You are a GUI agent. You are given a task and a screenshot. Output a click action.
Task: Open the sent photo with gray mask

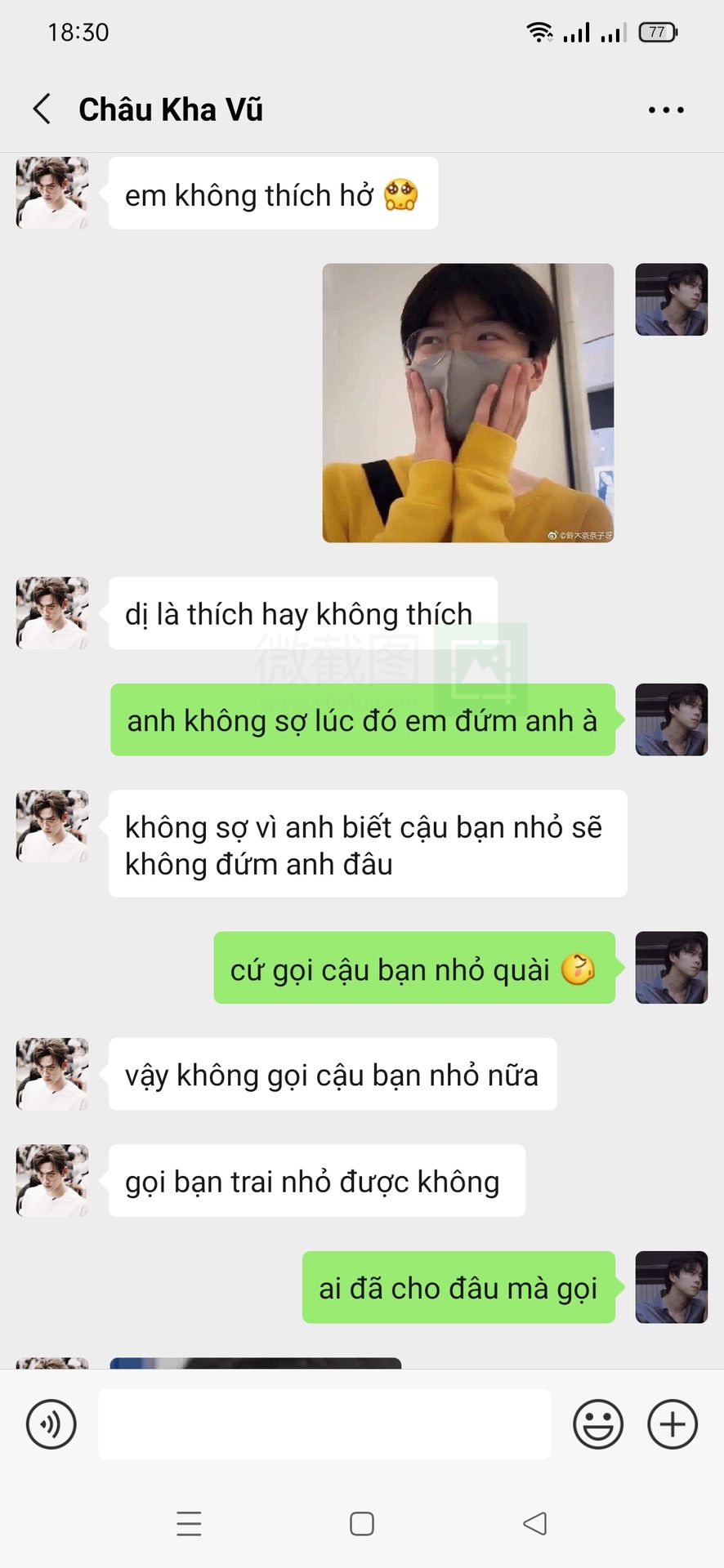pos(467,403)
